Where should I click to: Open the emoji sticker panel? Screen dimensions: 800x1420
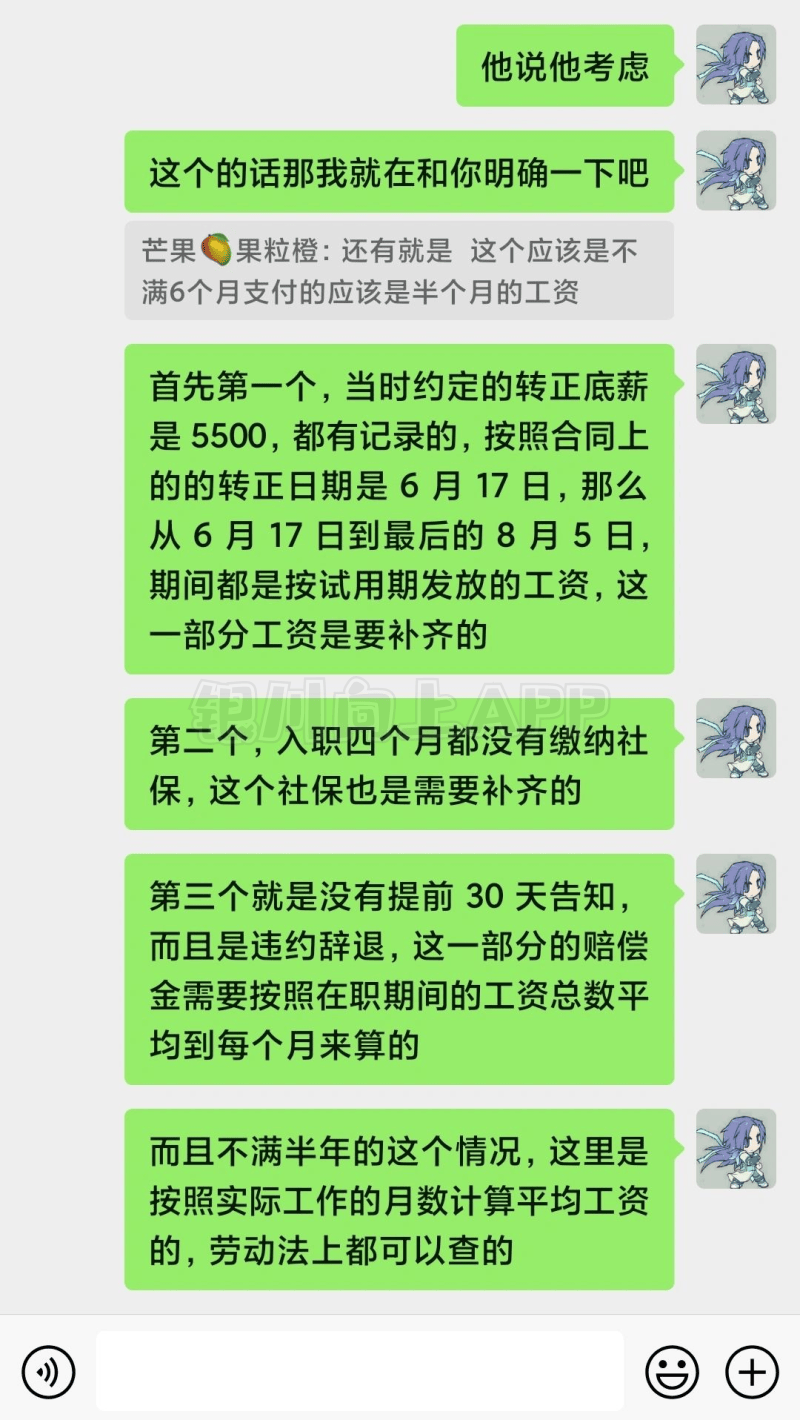tap(672, 1371)
